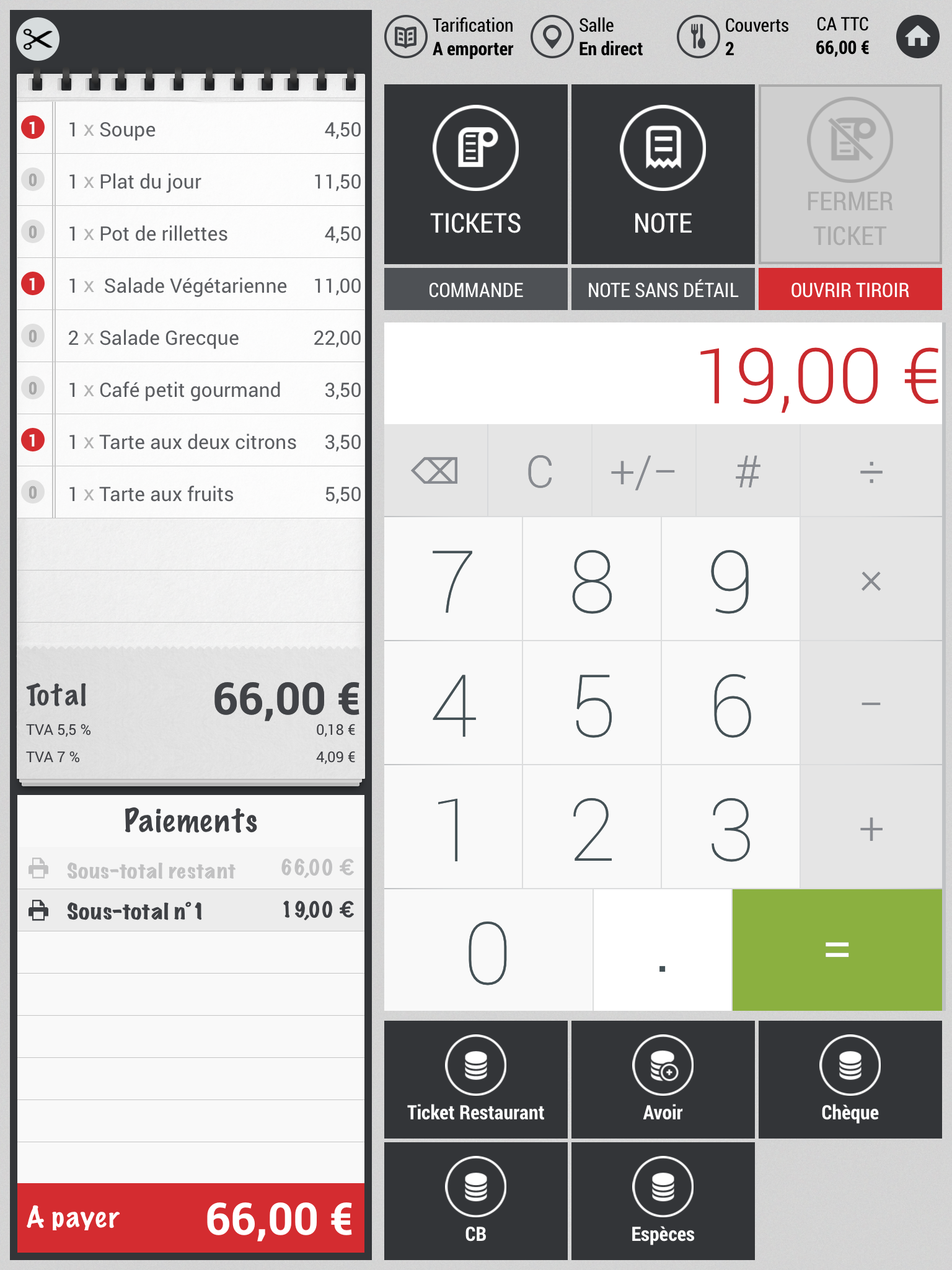
Task: Pay with Ticket Restaurant
Action: tap(475, 1080)
